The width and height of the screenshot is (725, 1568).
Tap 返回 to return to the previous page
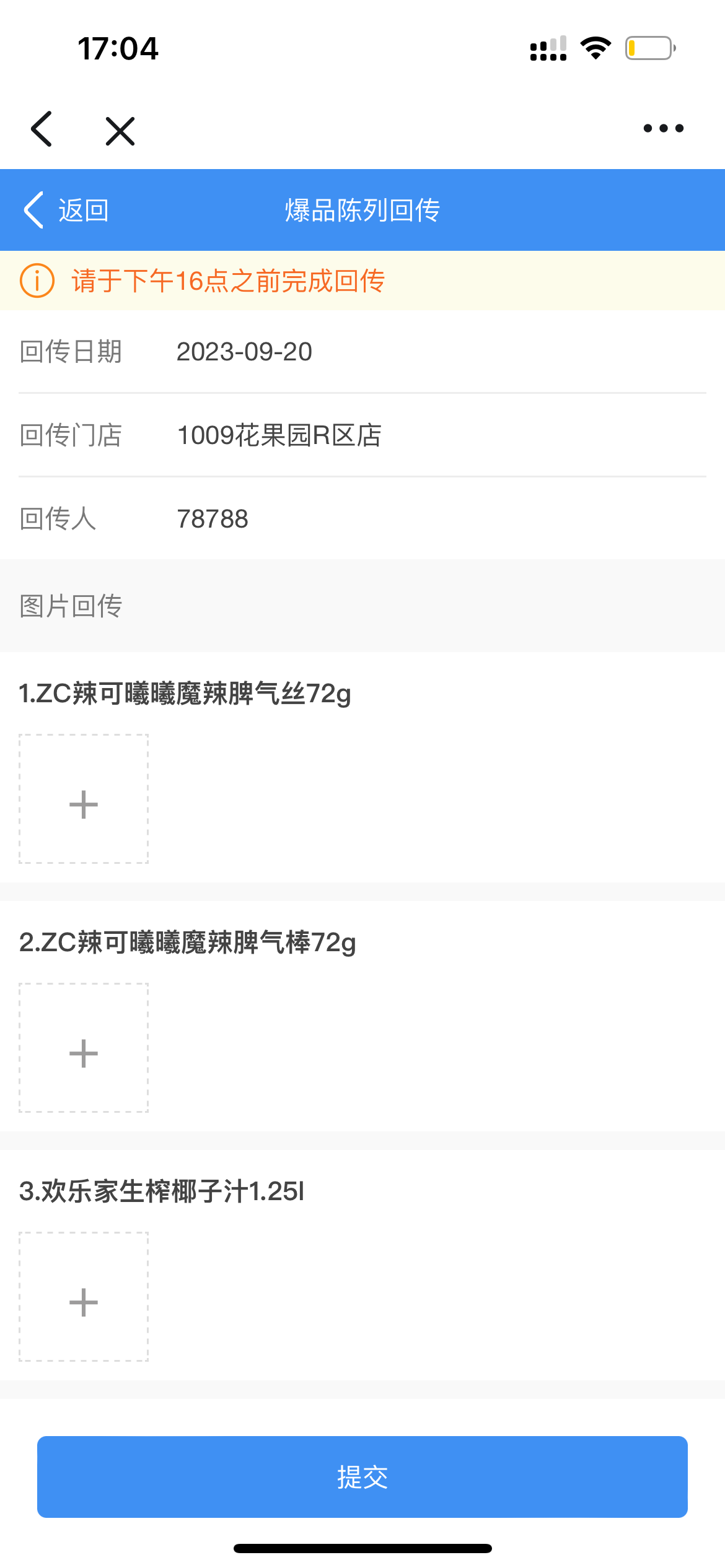click(x=67, y=211)
